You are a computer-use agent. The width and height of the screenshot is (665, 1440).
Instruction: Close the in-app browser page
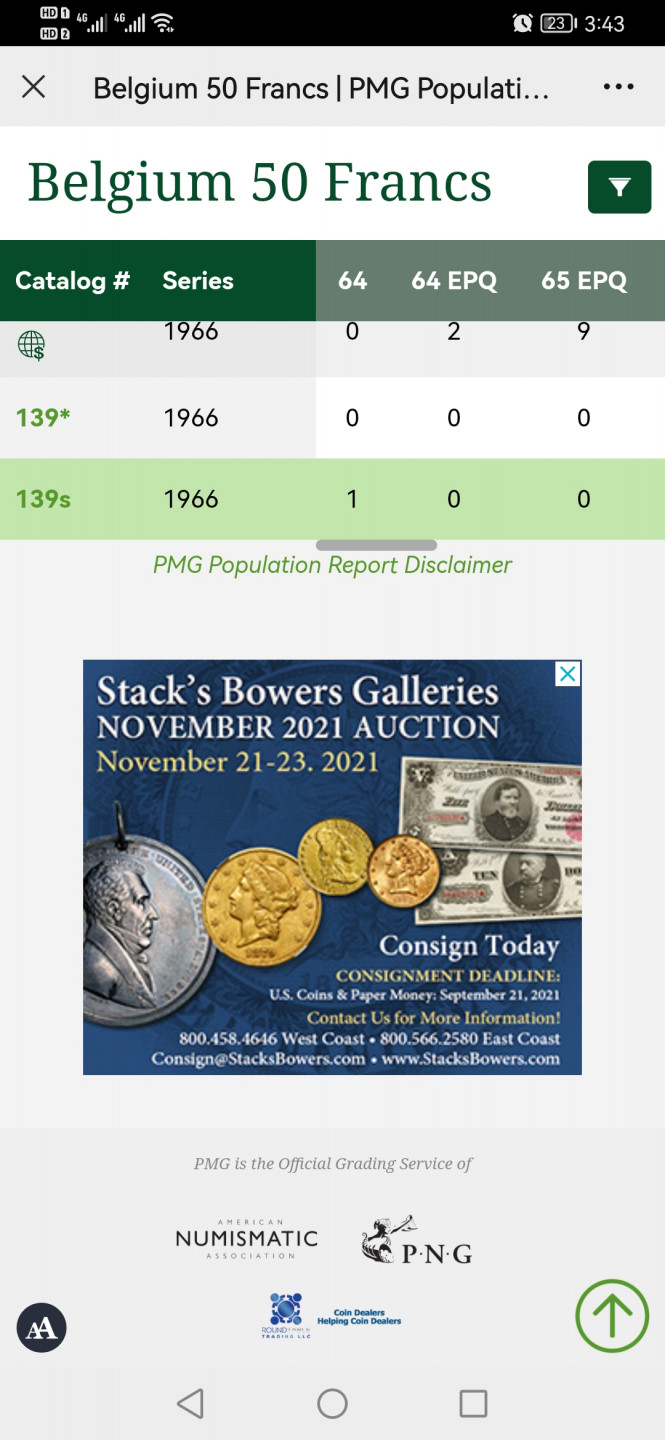coord(33,87)
